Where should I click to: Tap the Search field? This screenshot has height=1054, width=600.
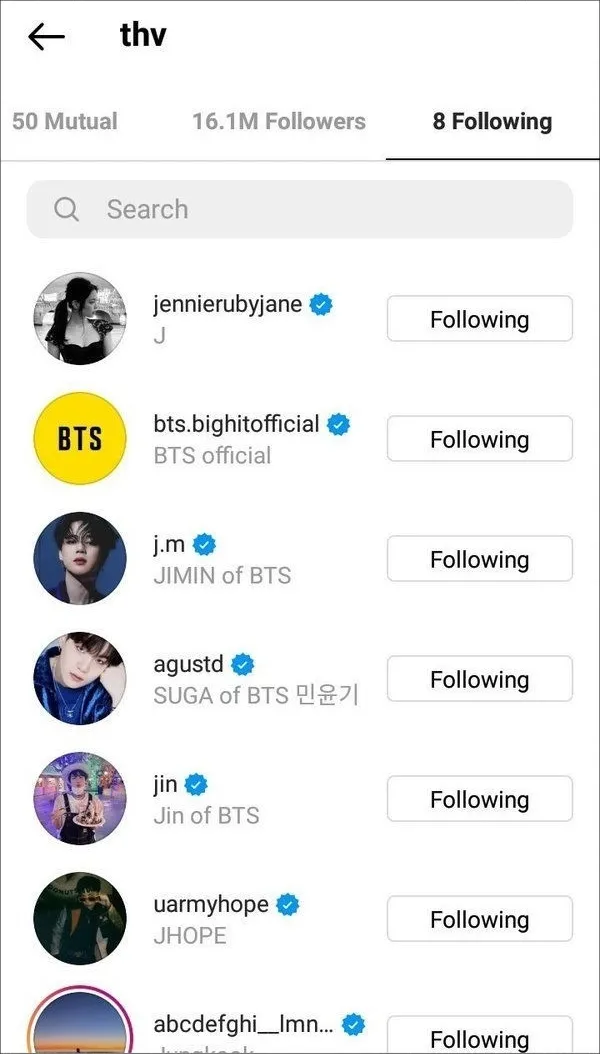(x=300, y=209)
